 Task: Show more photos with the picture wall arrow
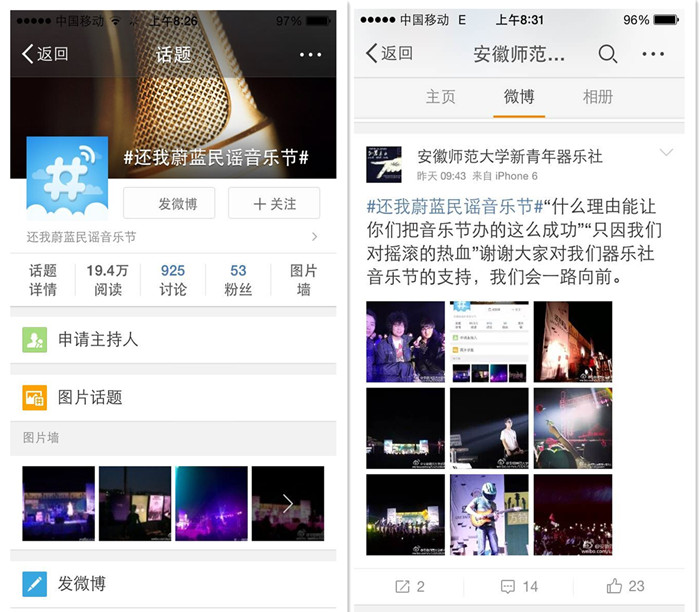(x=288, y=504)
